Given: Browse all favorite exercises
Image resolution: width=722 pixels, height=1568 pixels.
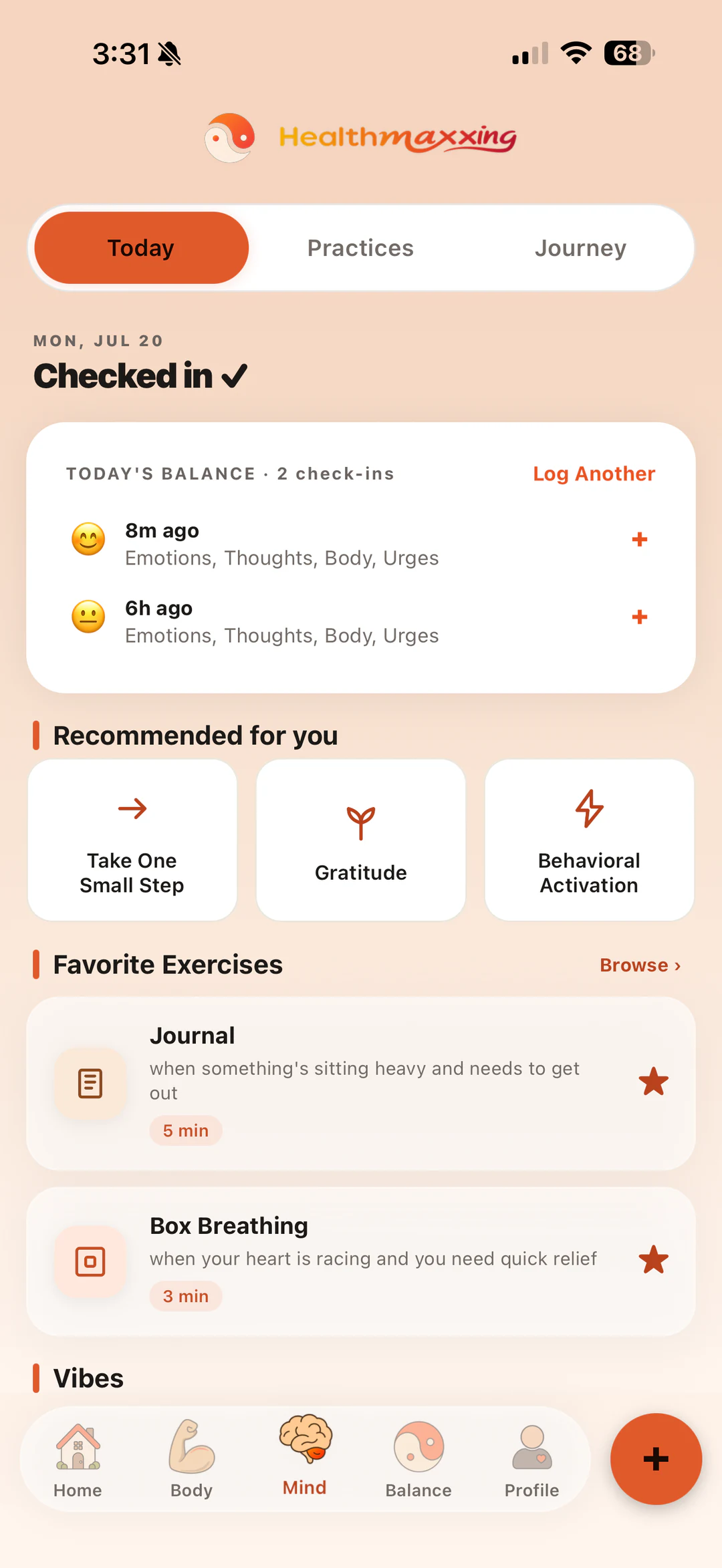Looking at the screenshot, I should 640,965.
